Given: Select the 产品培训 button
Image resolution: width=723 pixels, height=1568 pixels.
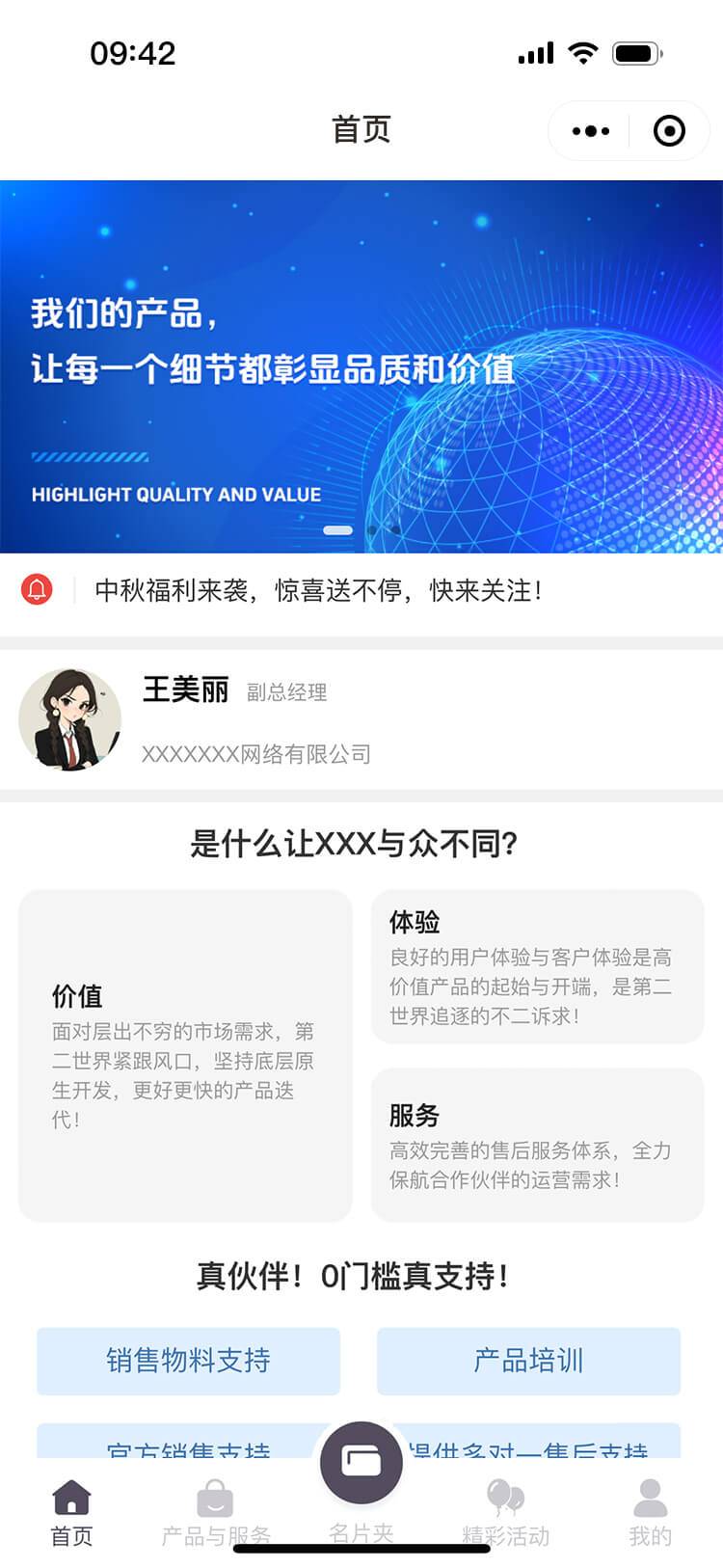Looking at the screenshot, I should click(x=528, y=1361).
